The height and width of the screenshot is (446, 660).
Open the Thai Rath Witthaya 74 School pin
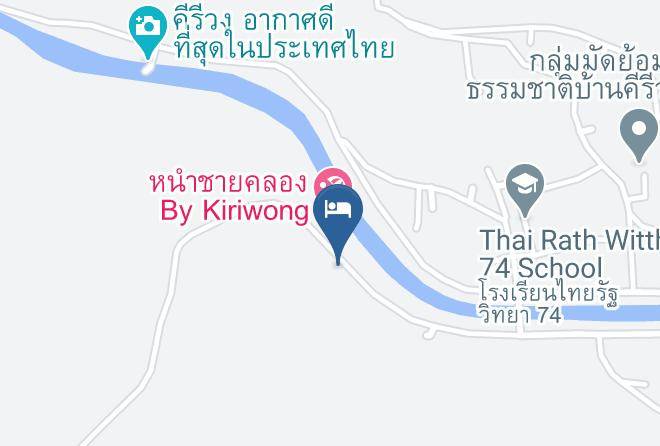[524, 189]
